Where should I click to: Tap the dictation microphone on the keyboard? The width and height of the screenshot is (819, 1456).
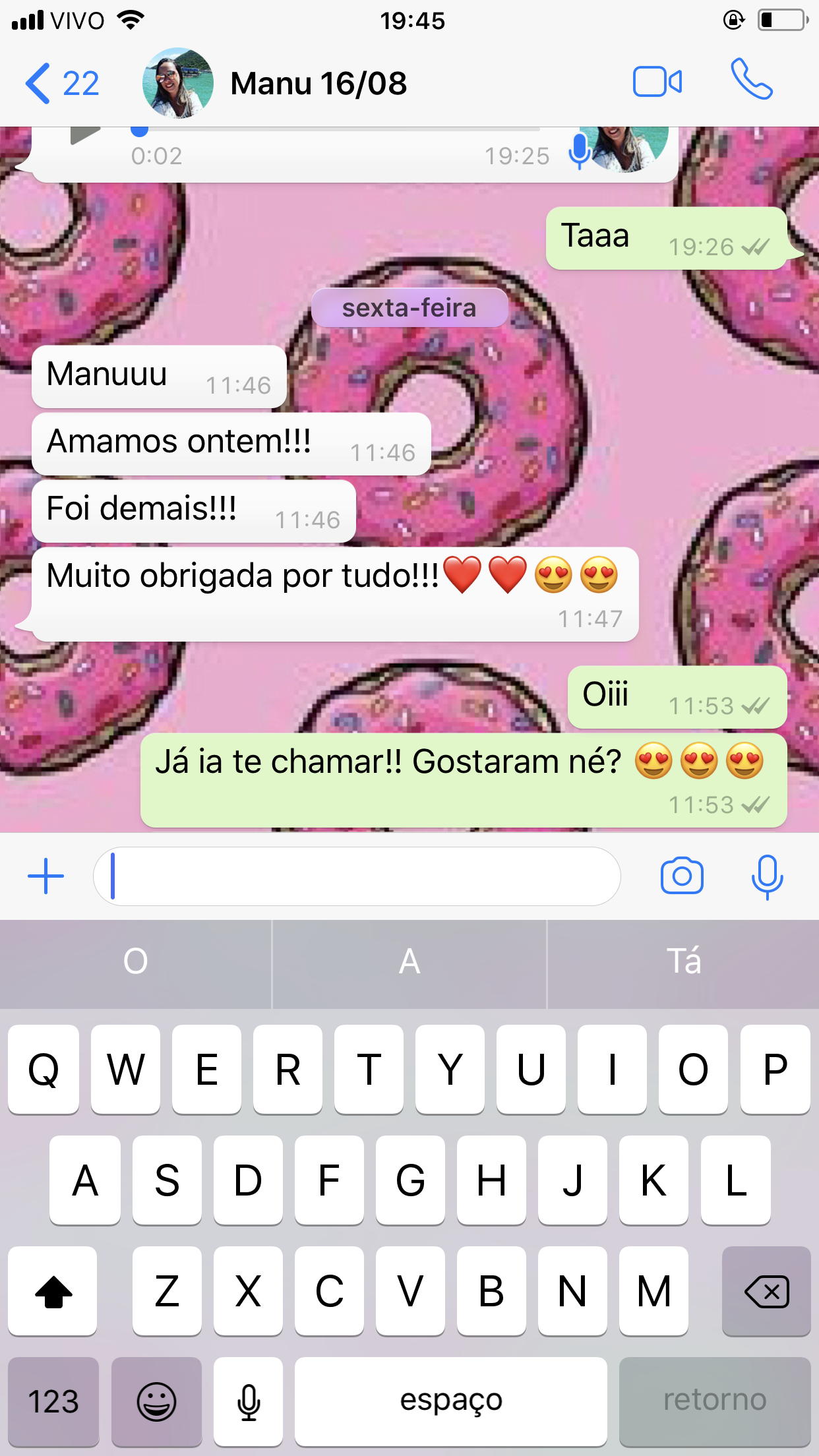249,1401
